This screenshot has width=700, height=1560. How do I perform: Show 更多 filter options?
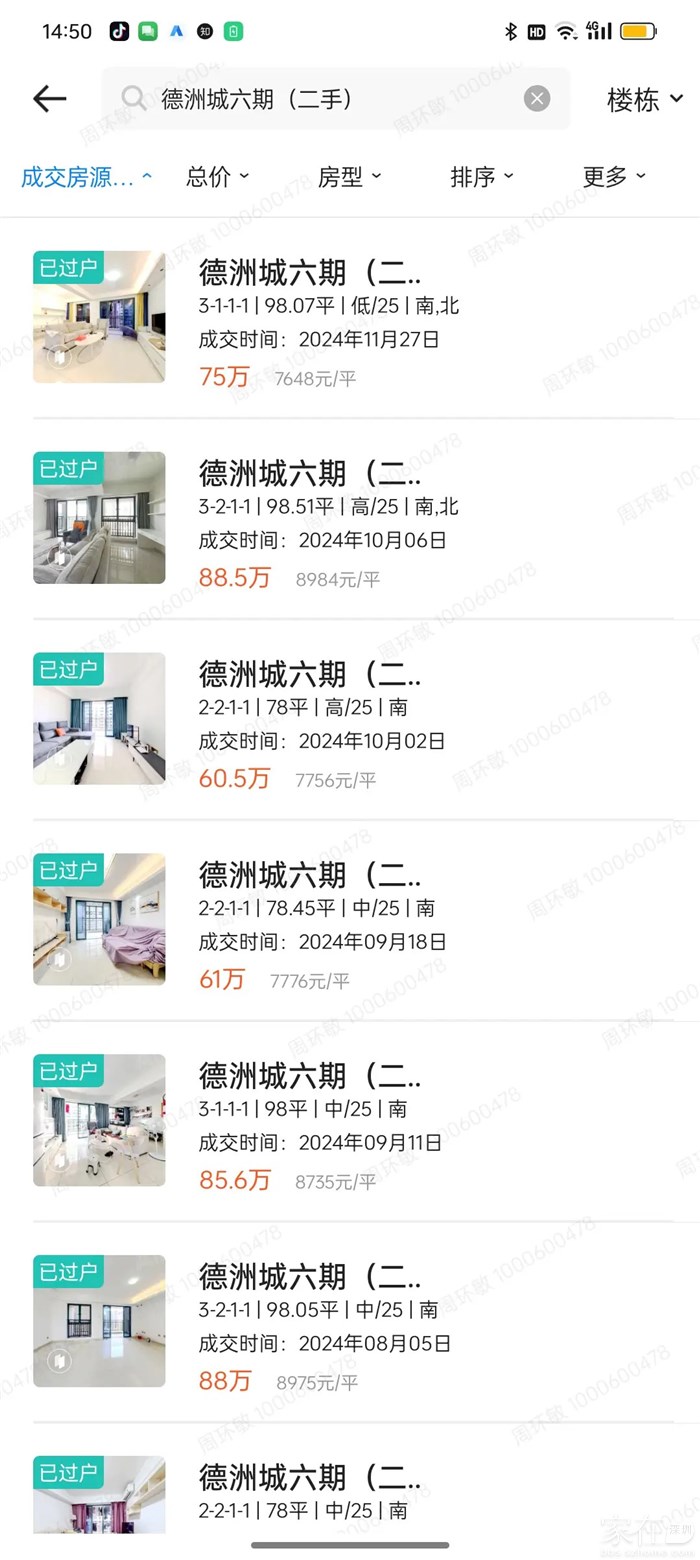614,177
